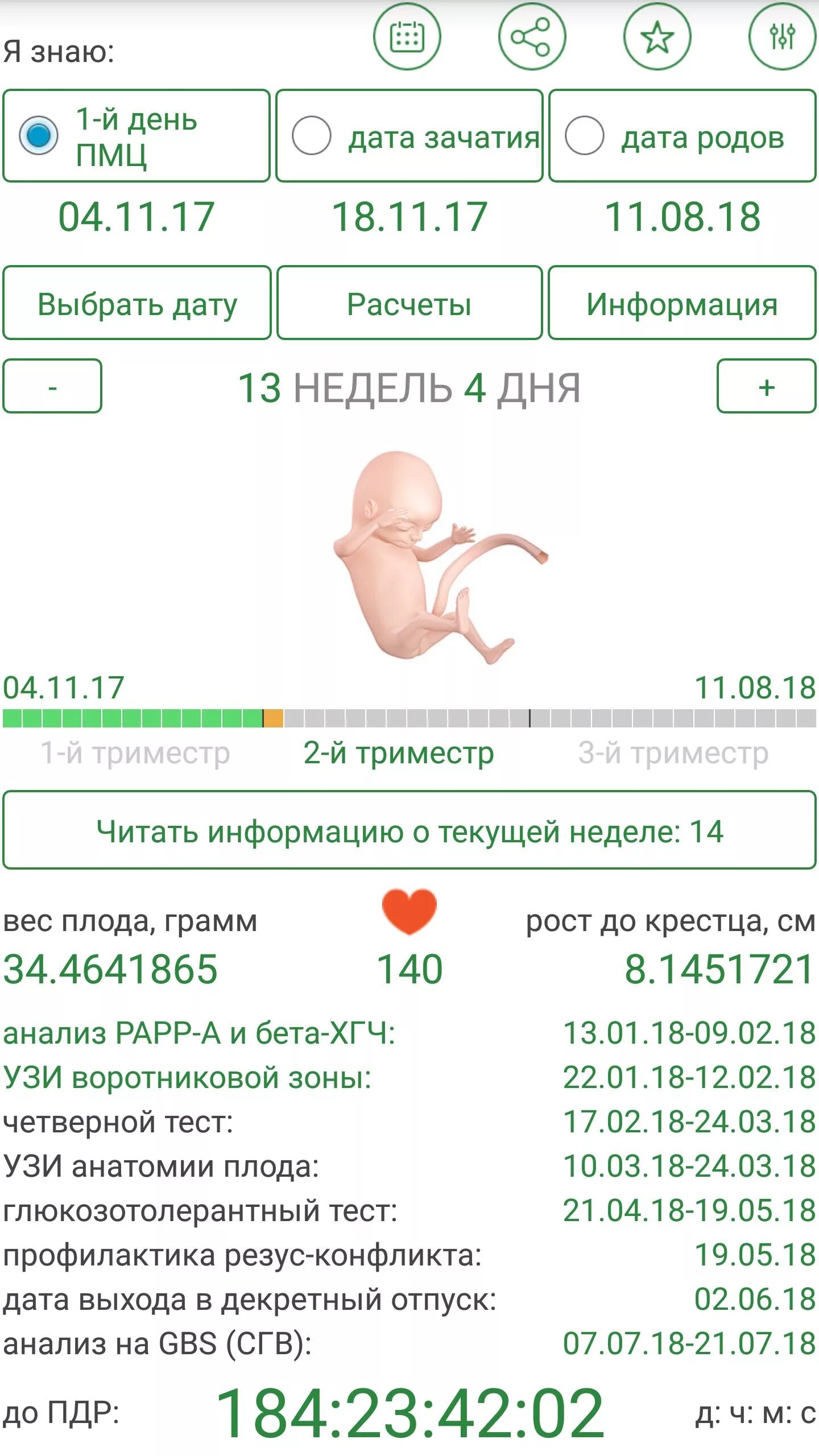Open the "анализ PAPP-A и бета-ХГЧ" link
819x1456 pixels.
(199, 1033)
